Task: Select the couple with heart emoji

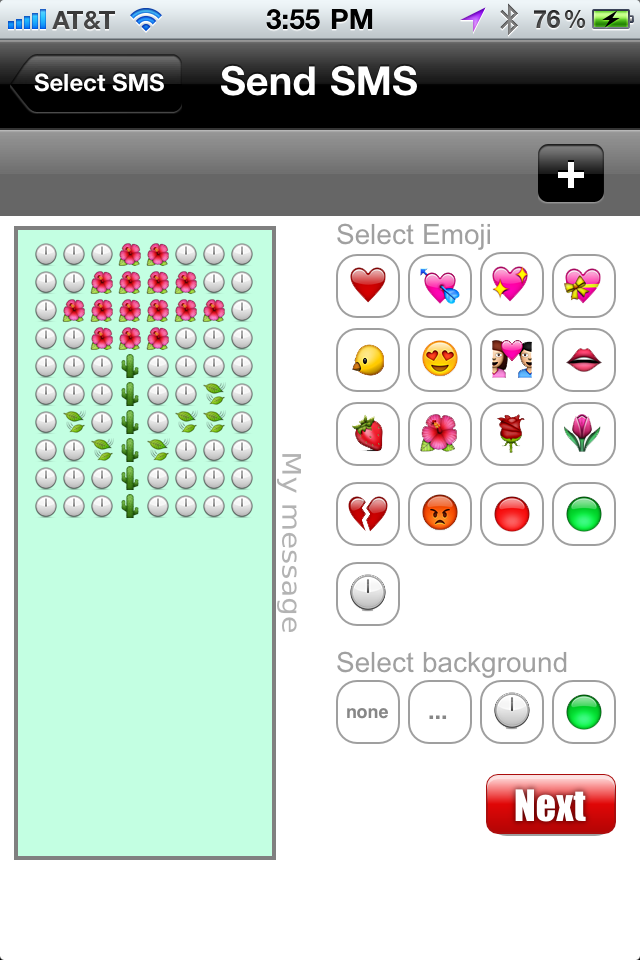Action: pos(512,360)
